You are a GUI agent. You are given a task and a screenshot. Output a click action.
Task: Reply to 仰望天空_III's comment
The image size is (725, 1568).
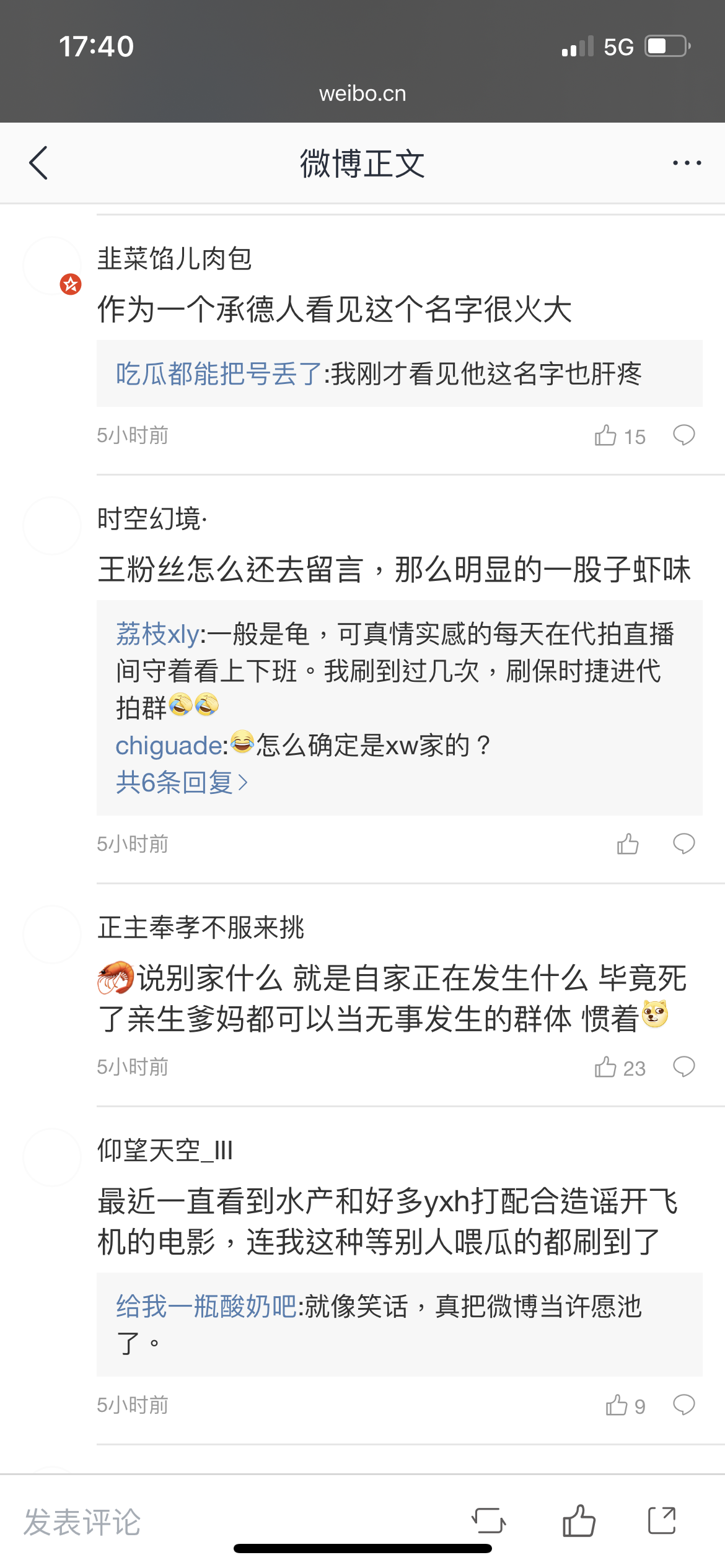pos(684,1405)
